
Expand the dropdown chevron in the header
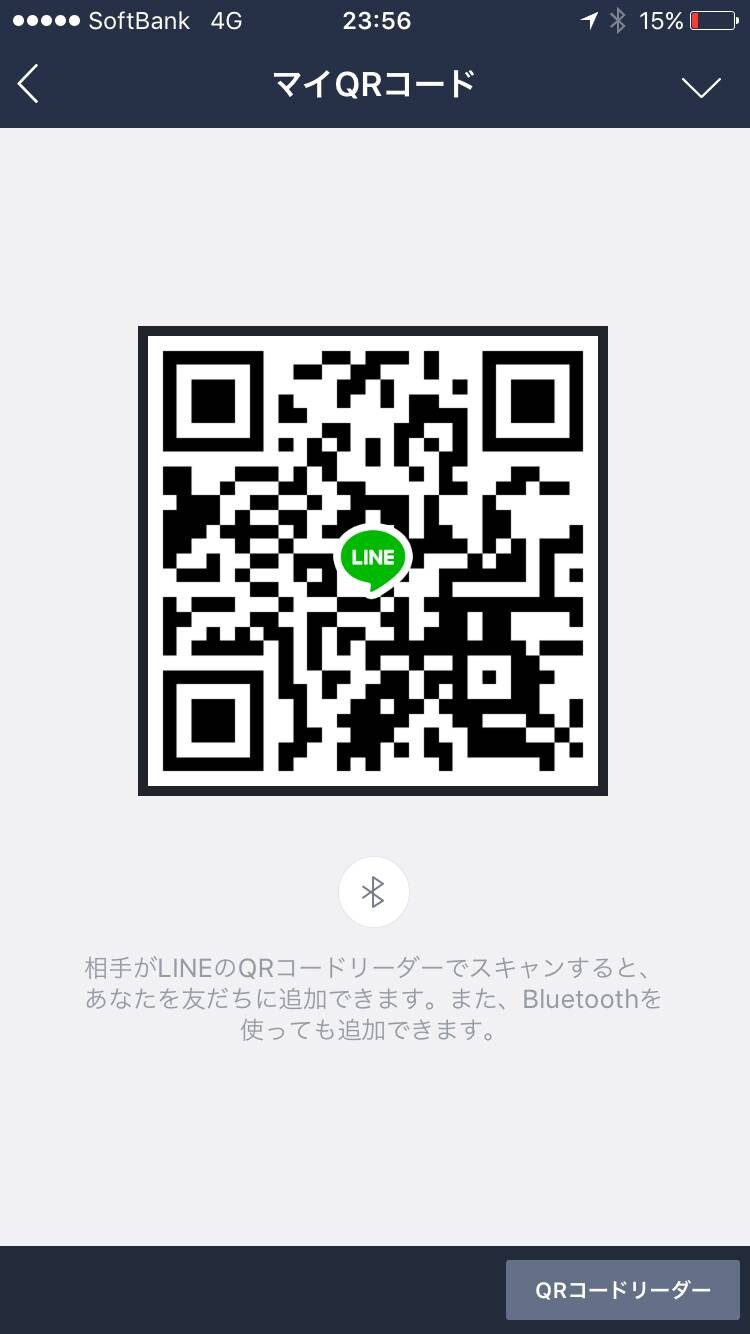coord(701,87)
